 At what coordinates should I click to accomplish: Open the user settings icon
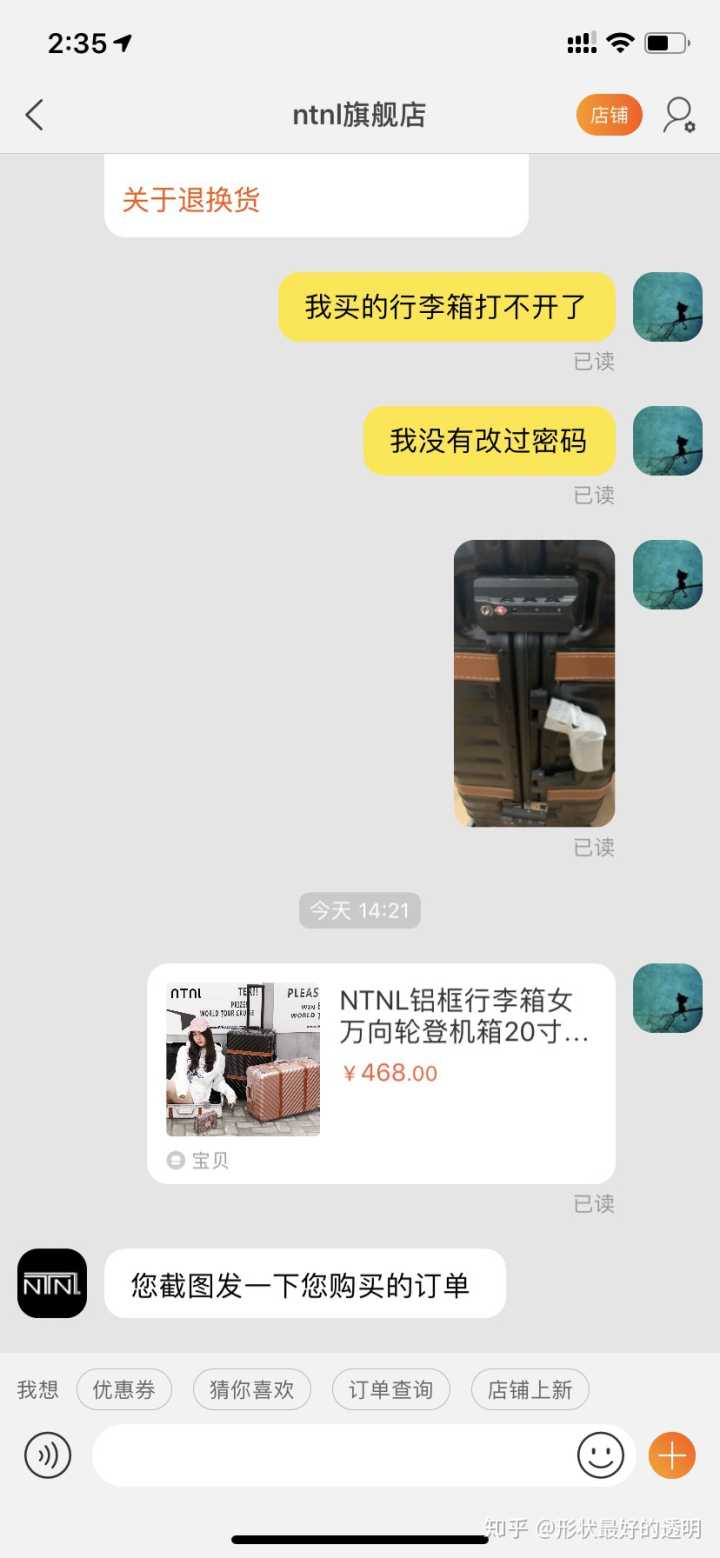(679, 115)
